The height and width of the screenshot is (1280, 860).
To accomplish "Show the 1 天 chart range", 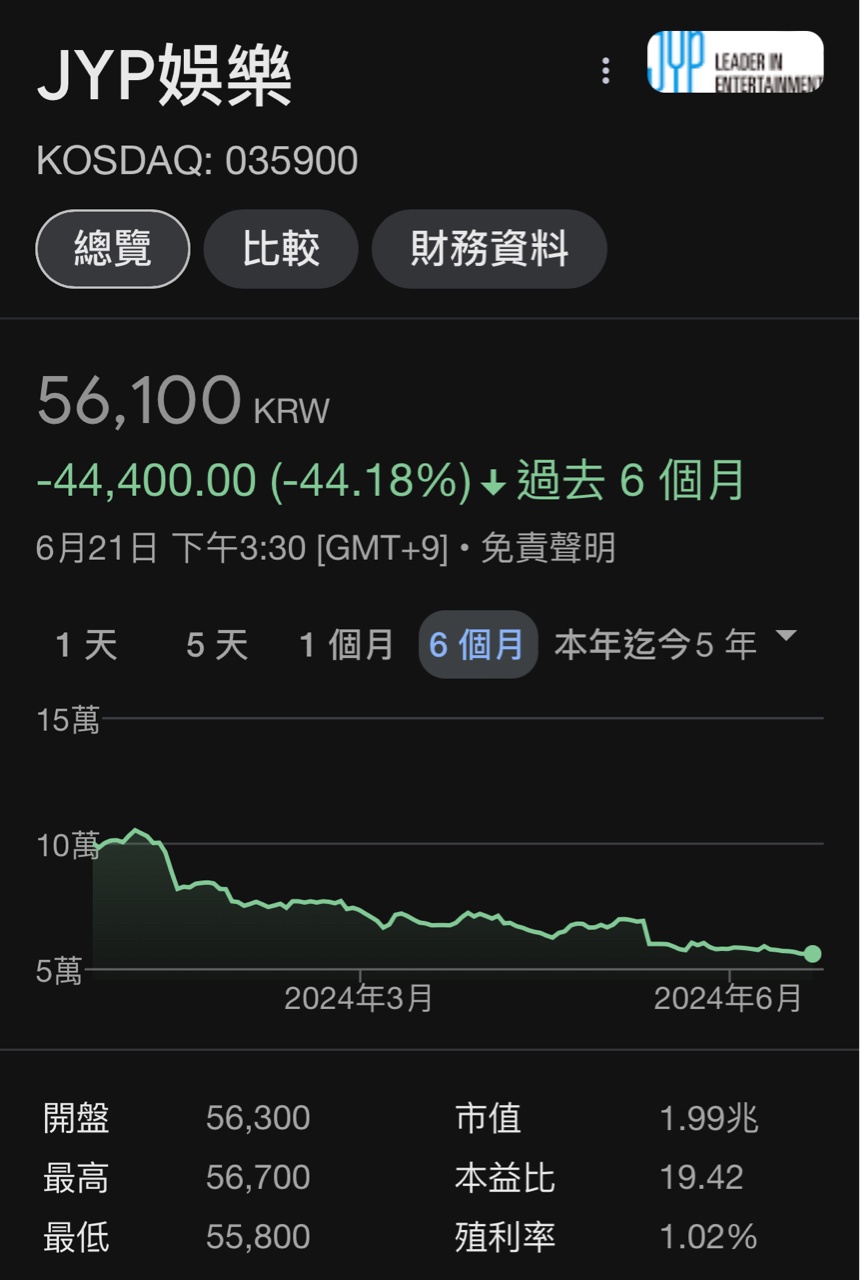I will coord(86,645).
